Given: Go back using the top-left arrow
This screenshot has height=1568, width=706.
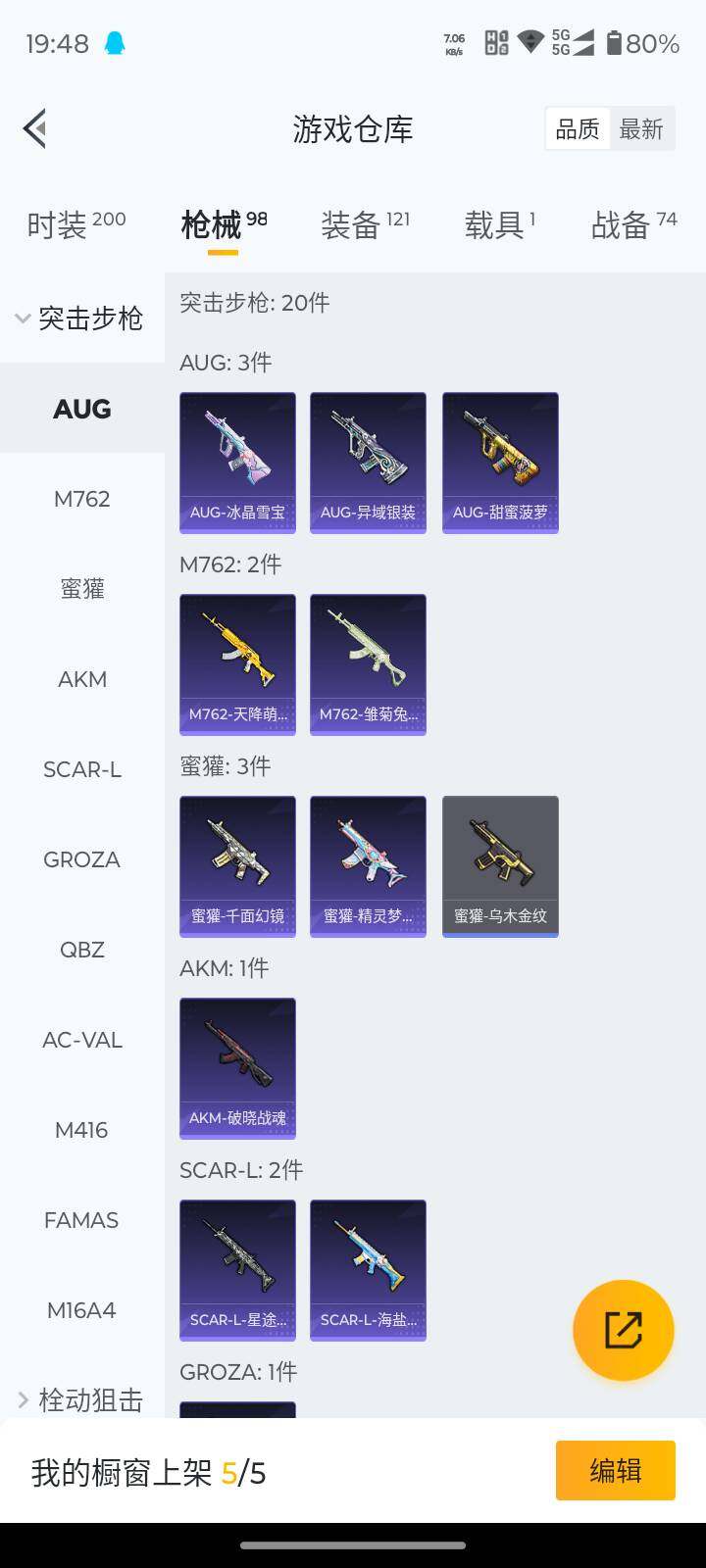Looking at the screenshot, I should point(35,128).
